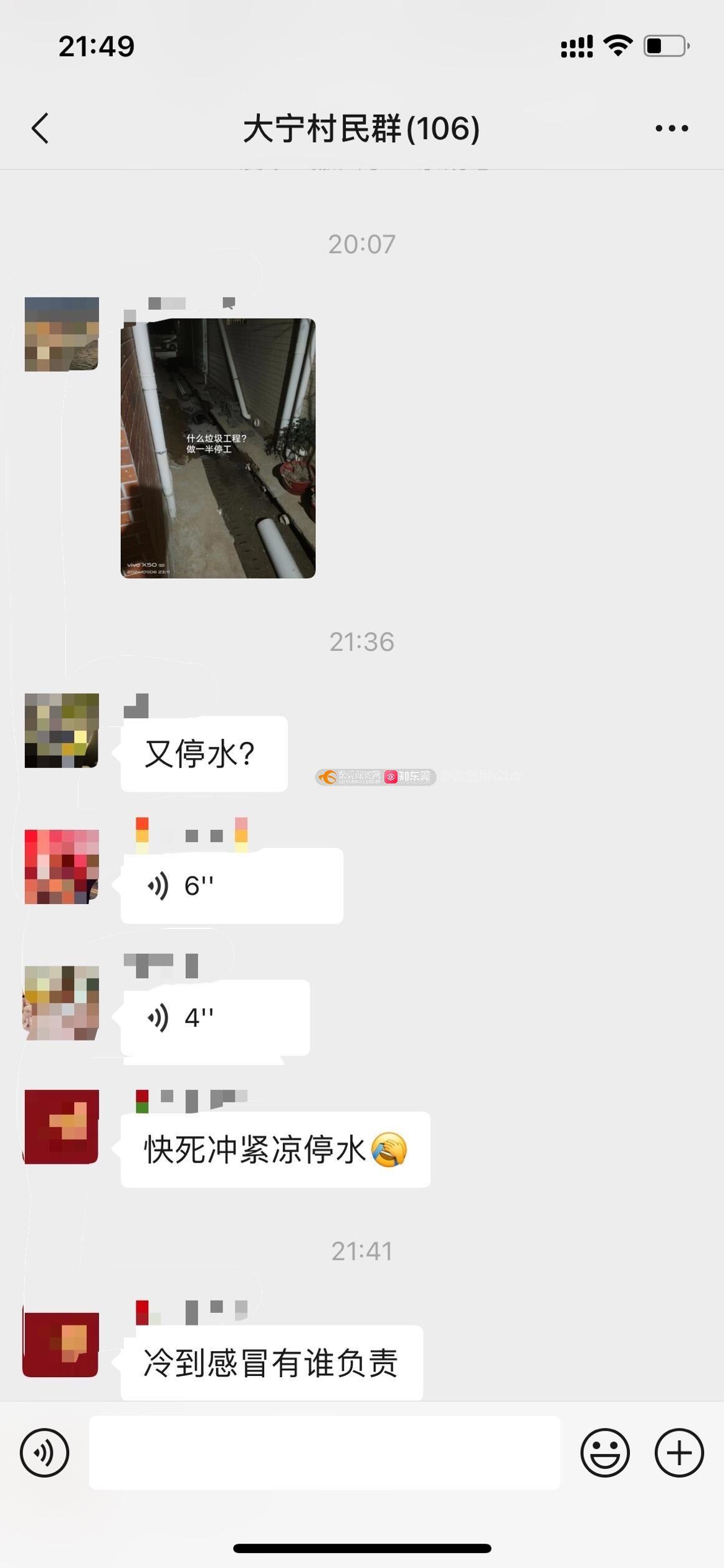Viewport: 724px width, 1568px height.
Task: Switch to voice input mode
Action: [44, 1453]
